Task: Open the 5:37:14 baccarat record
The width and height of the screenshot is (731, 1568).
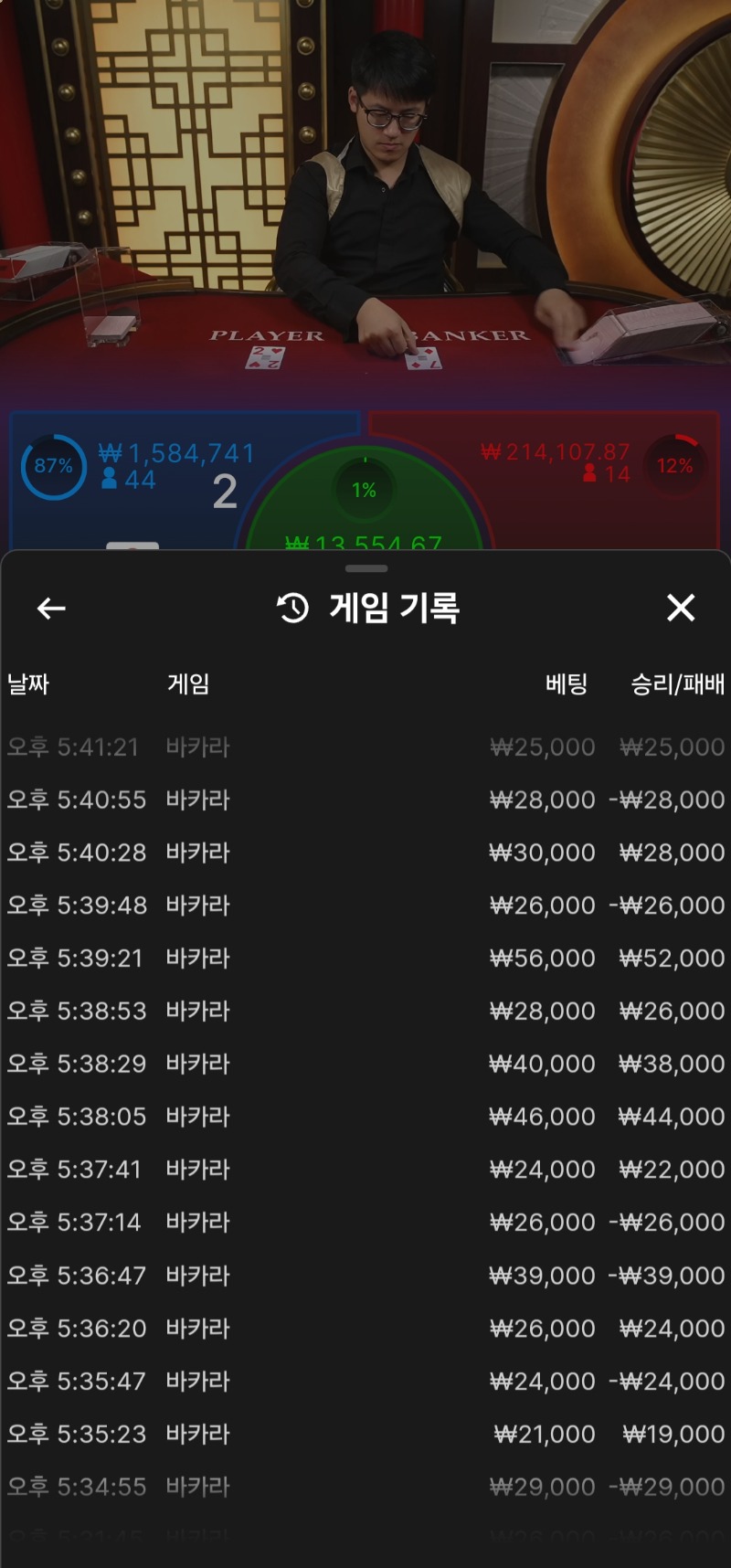Action: [x=365, y=1223]
